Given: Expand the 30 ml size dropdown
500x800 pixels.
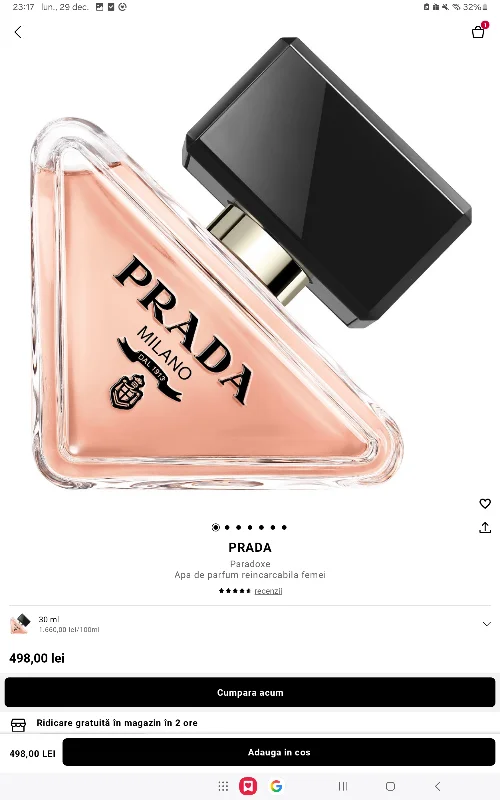Looking at the screenshot, I should (250, 623).
